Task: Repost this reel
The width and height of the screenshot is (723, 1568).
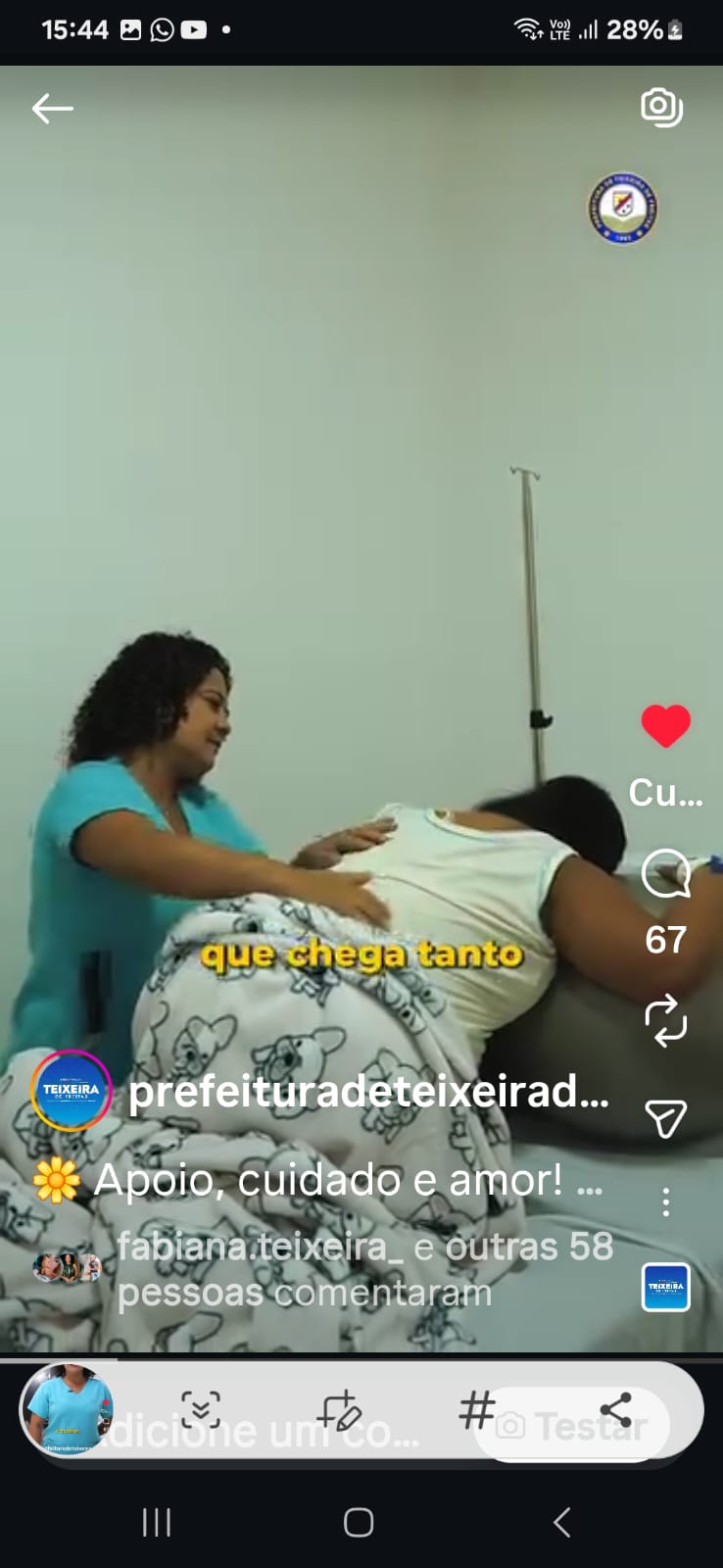Action: point(666,1020)
